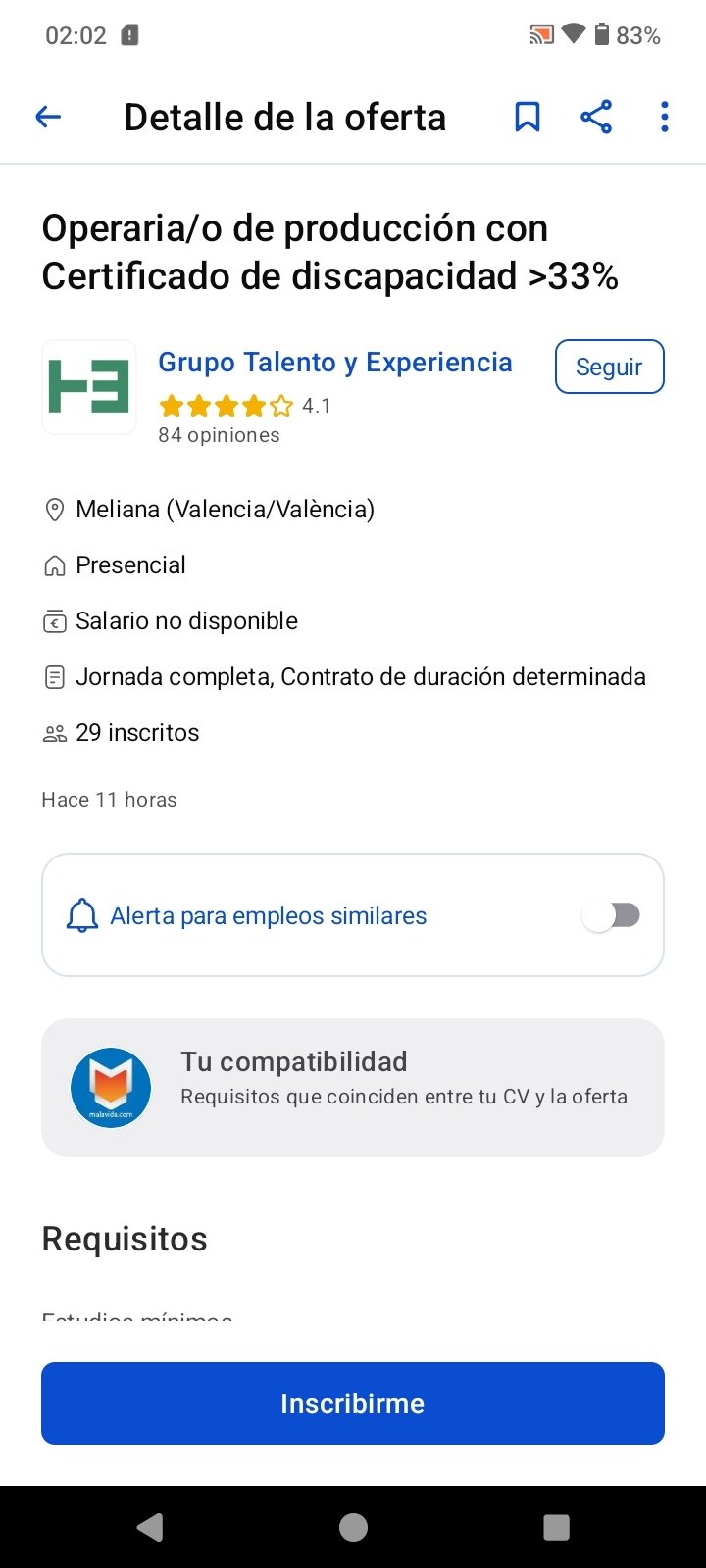Follow the company with Seguir
Image resolution: width=706 pixels, height=1568 pixels.
[609, 367]
